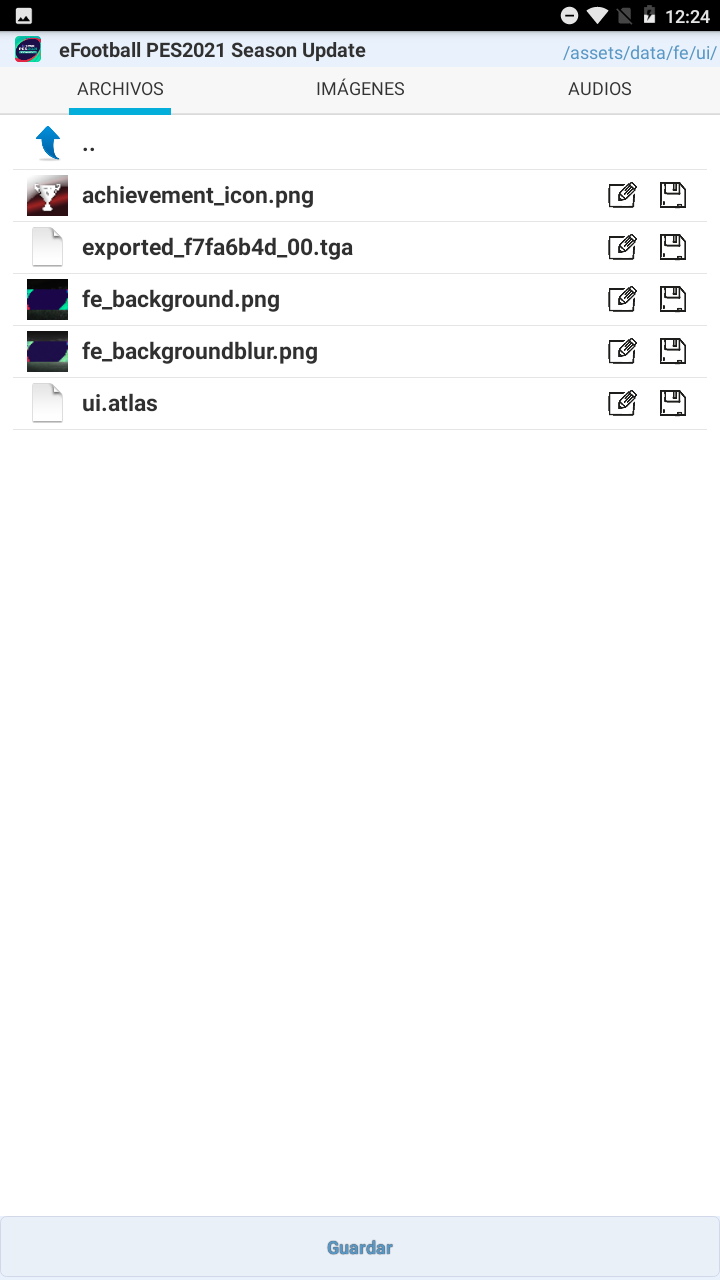
Task: Extract fe_background.png with the floppy disk icon
Action: click(673, 299)
